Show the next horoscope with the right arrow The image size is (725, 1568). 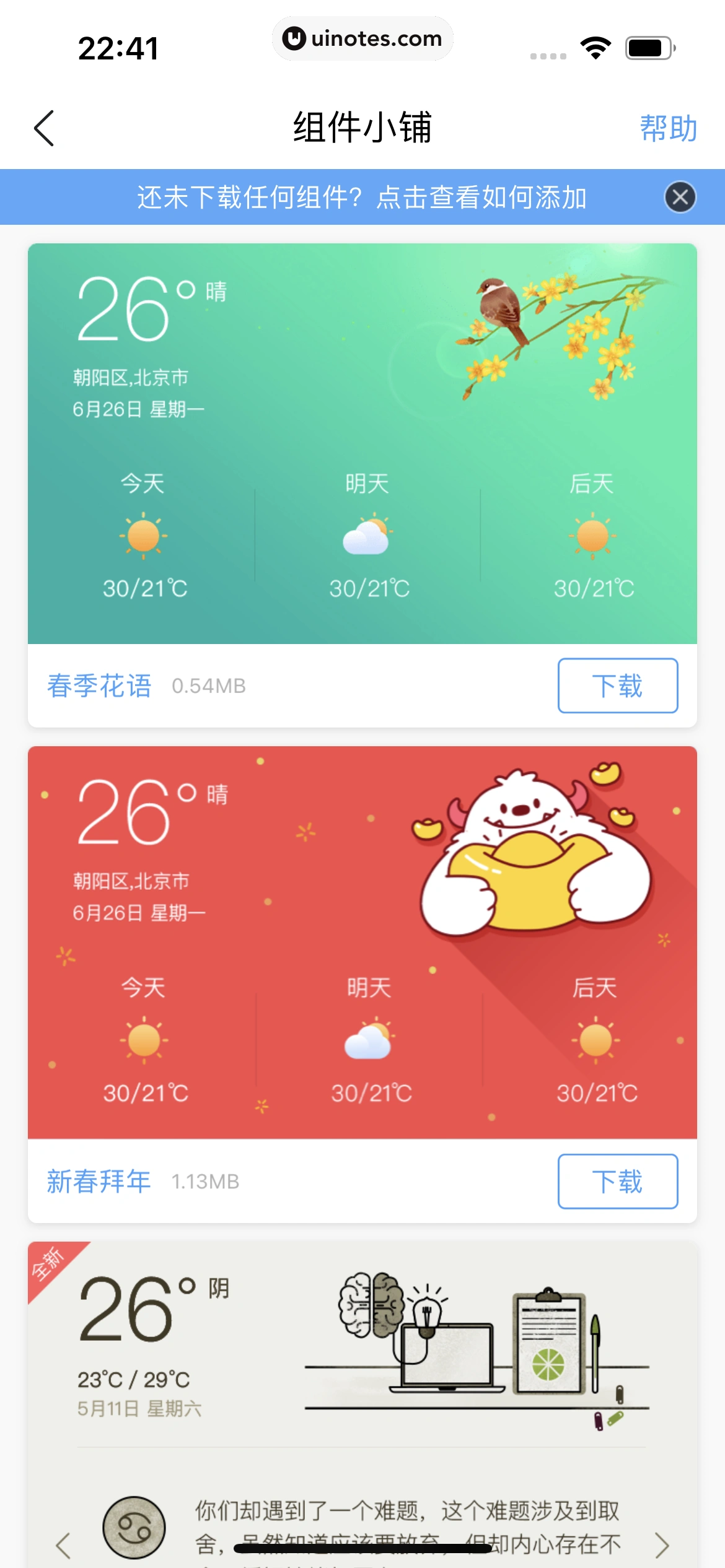click(662, 1544)
